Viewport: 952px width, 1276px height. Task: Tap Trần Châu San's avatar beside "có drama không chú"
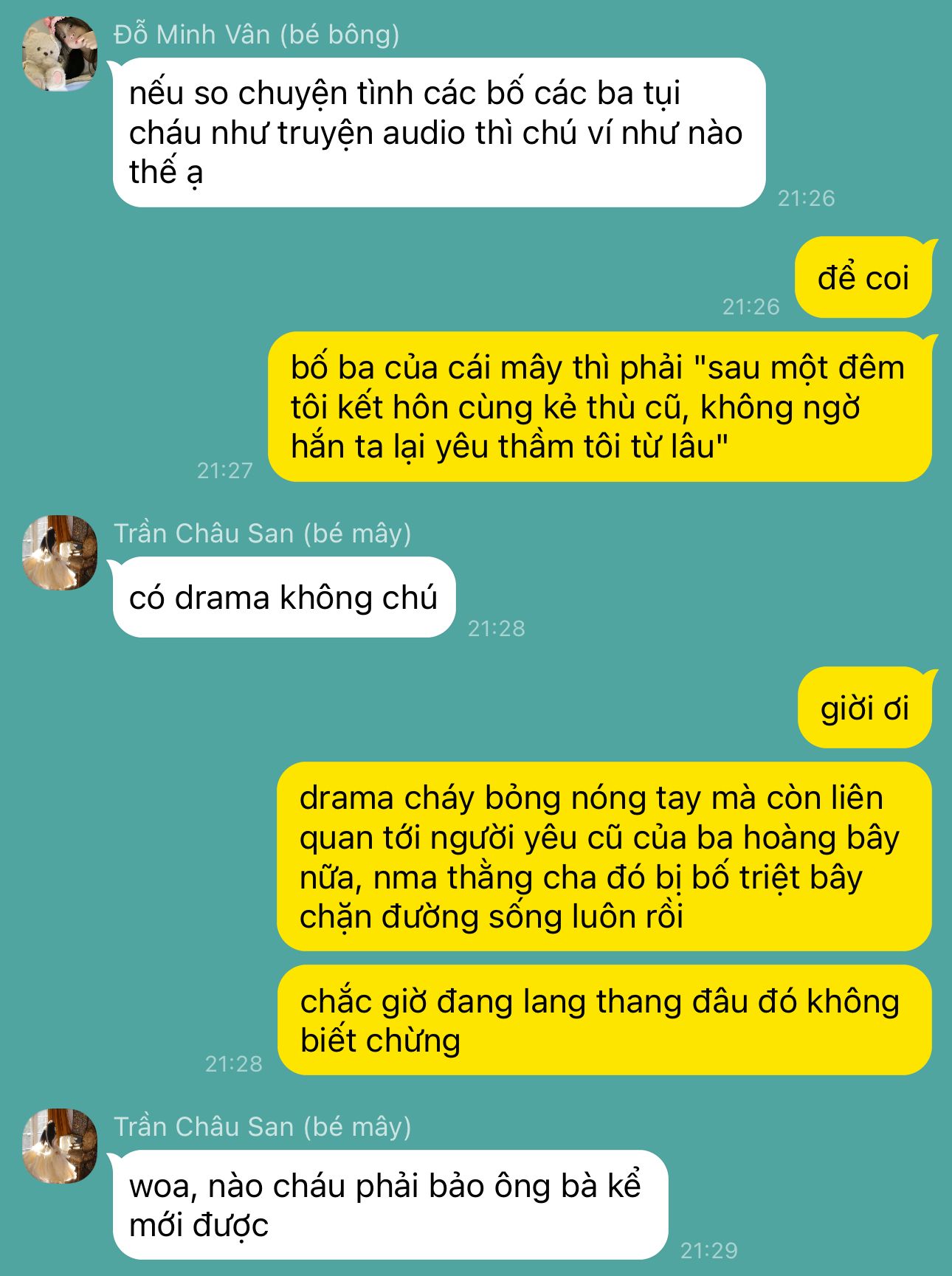click(x=60, y=553)
